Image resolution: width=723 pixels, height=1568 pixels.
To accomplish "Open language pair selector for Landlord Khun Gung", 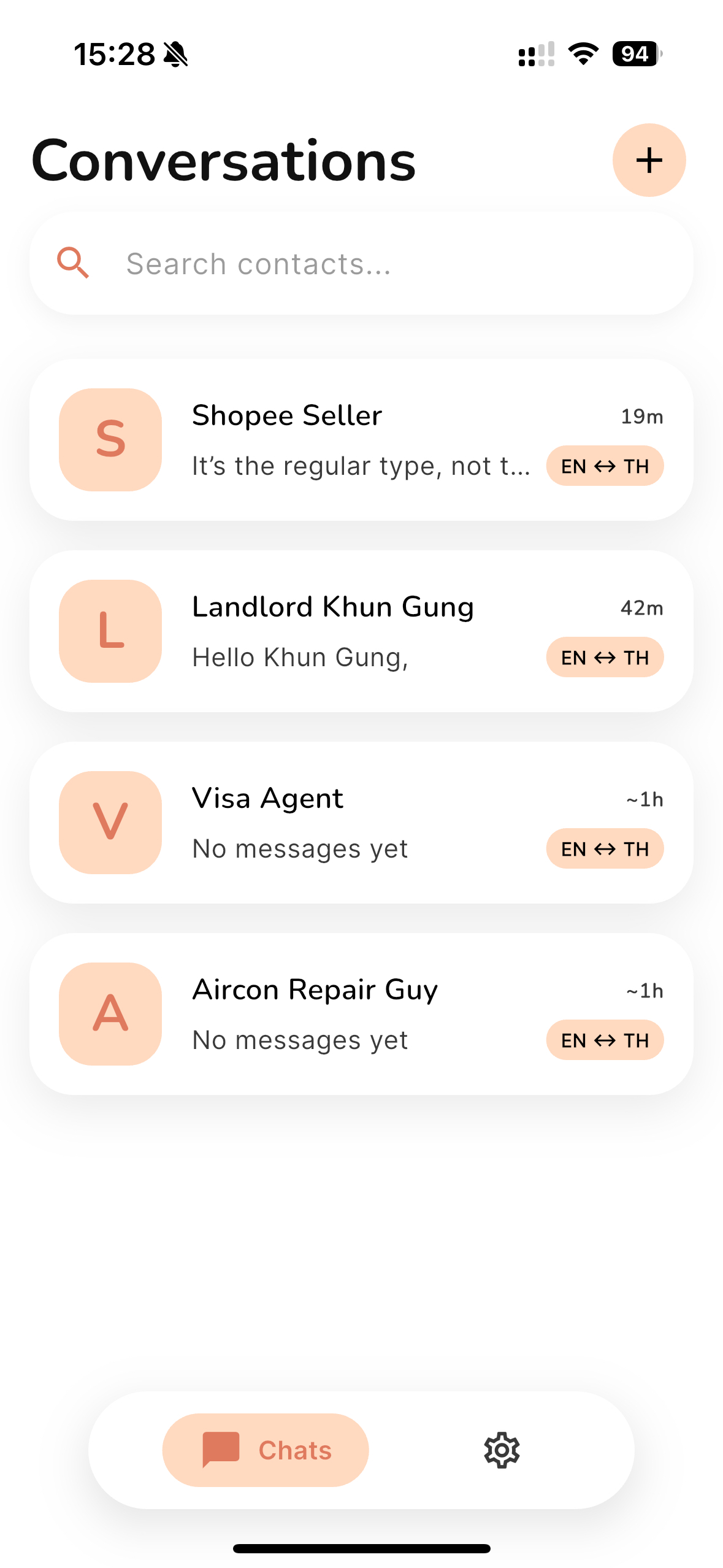I will point(604,657).
